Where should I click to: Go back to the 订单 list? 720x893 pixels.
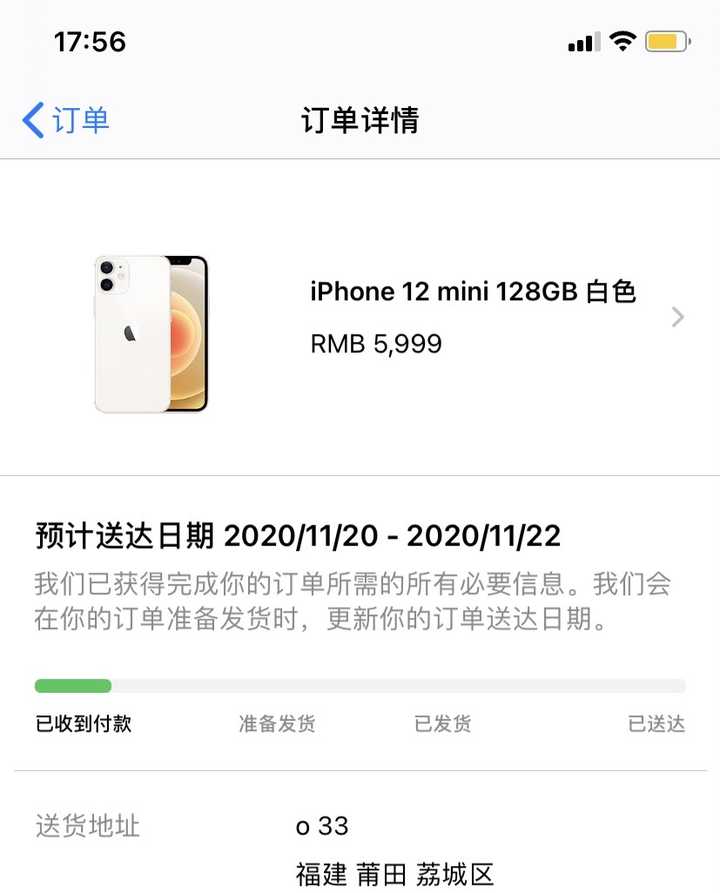(x=66, y=121)
